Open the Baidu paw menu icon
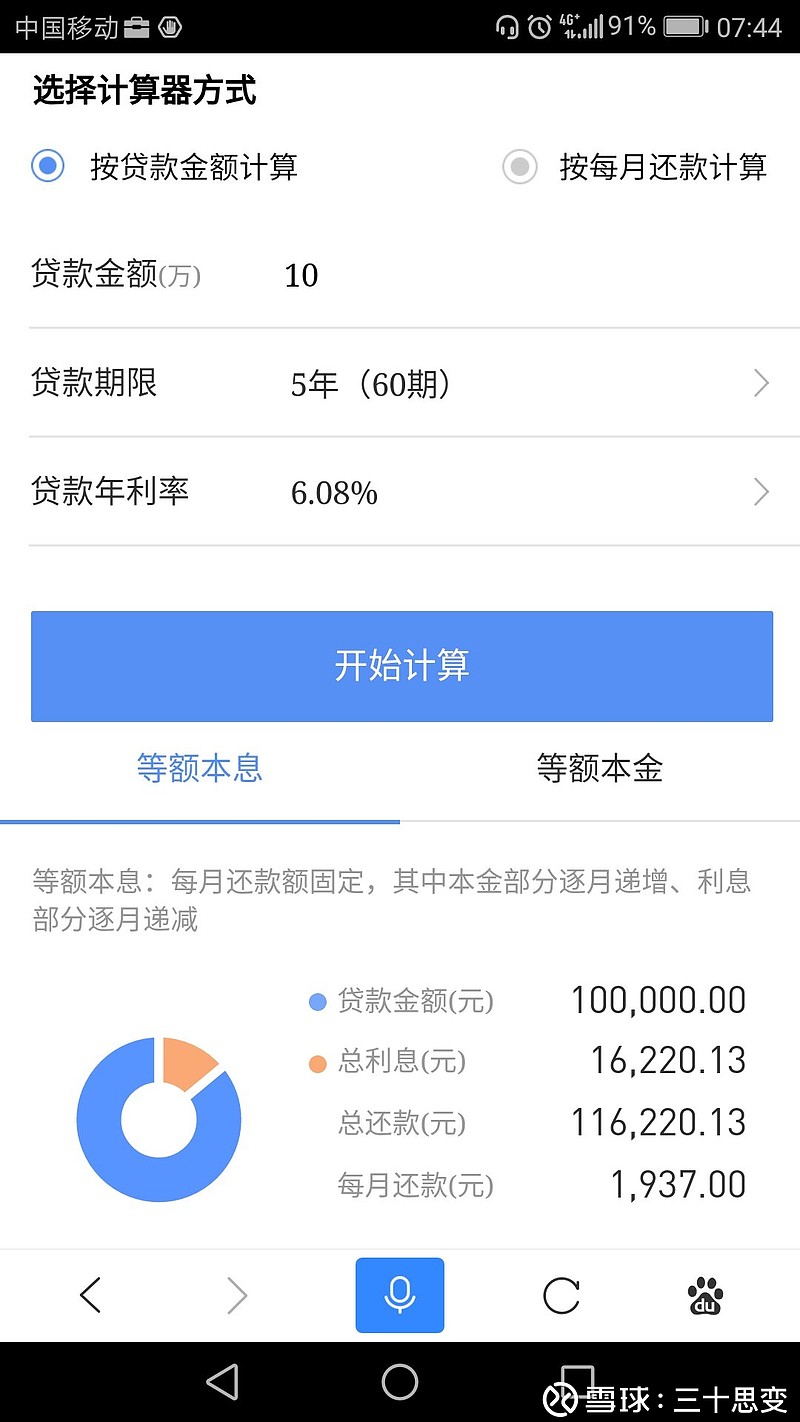 tap(705, 1294)
